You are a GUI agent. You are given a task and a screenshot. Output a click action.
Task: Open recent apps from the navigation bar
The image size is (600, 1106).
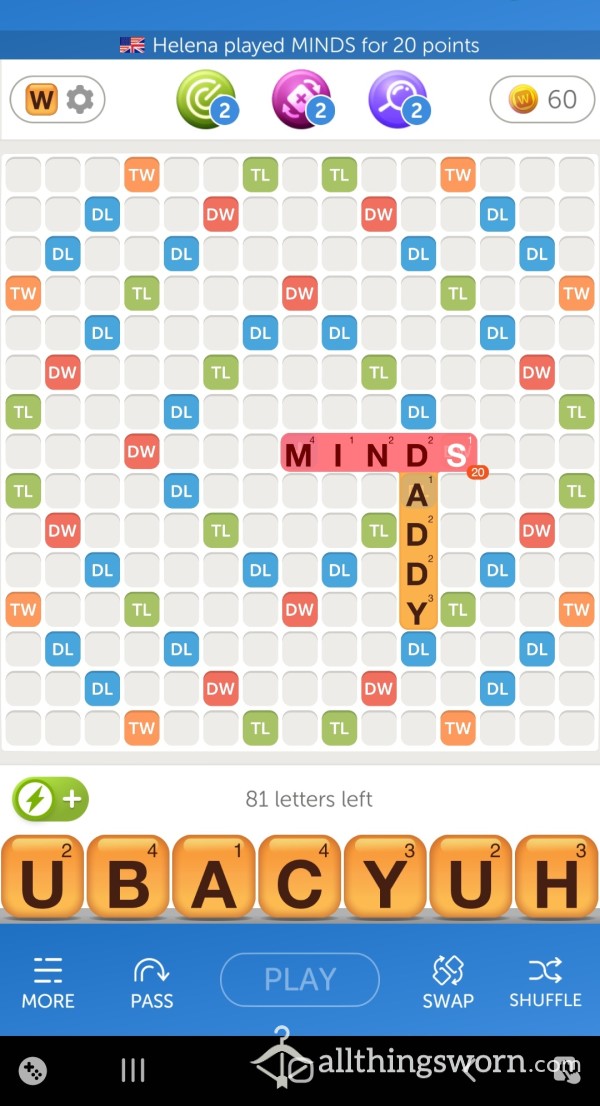(x=133, y=1071)
